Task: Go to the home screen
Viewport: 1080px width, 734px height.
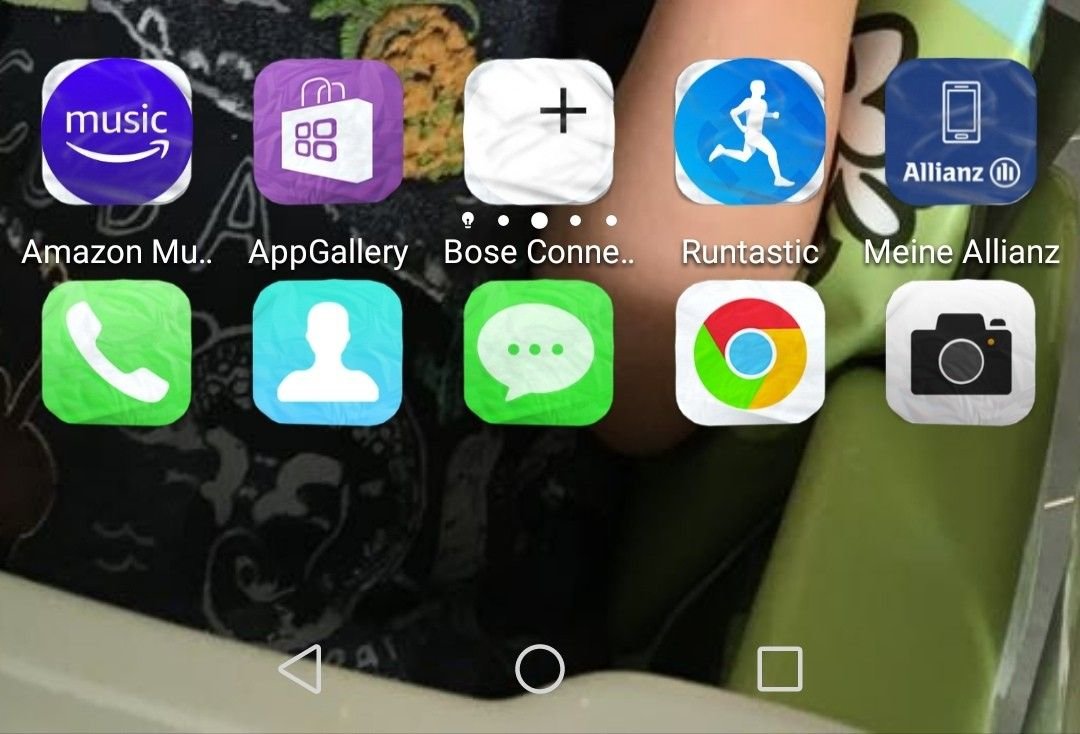Action: [540, 668]
